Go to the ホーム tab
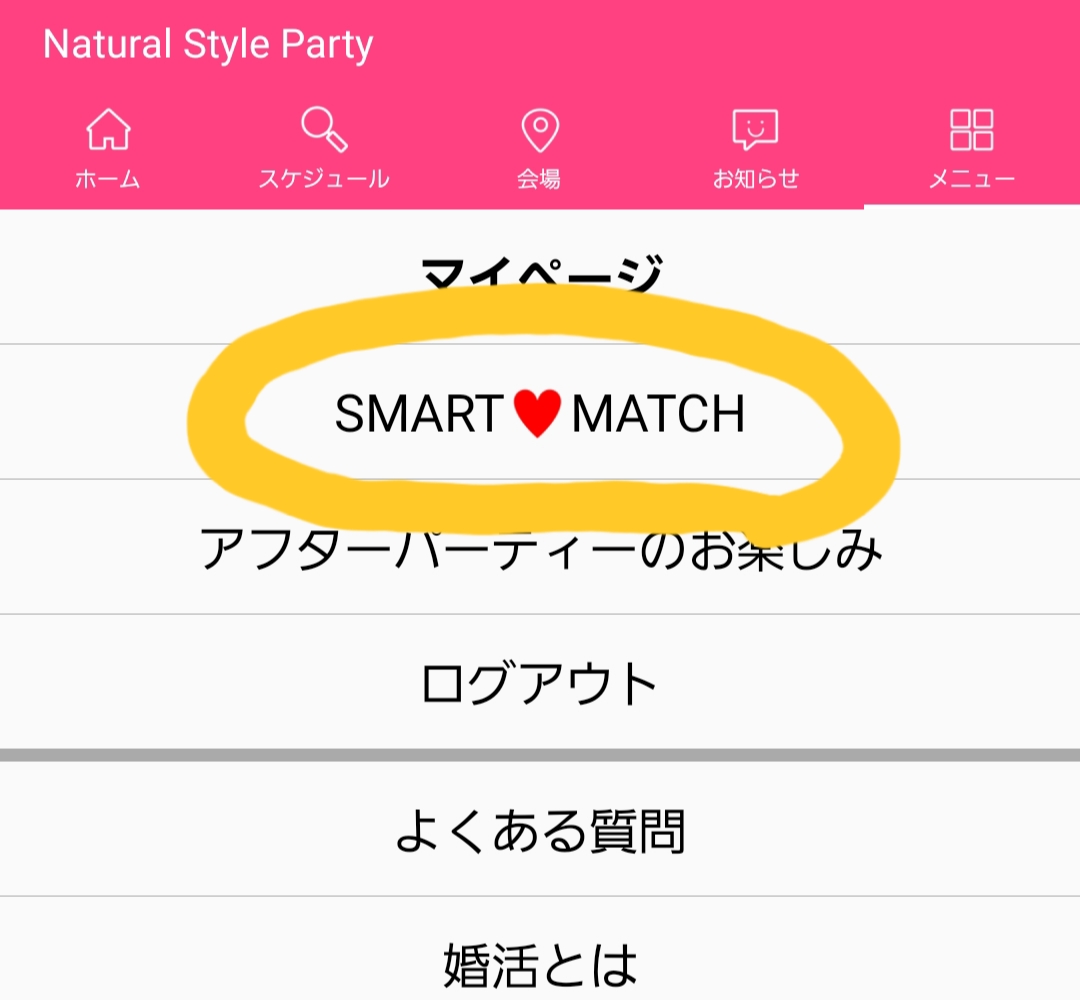This screenshot has width=1080, height=1000. (108, 150)
